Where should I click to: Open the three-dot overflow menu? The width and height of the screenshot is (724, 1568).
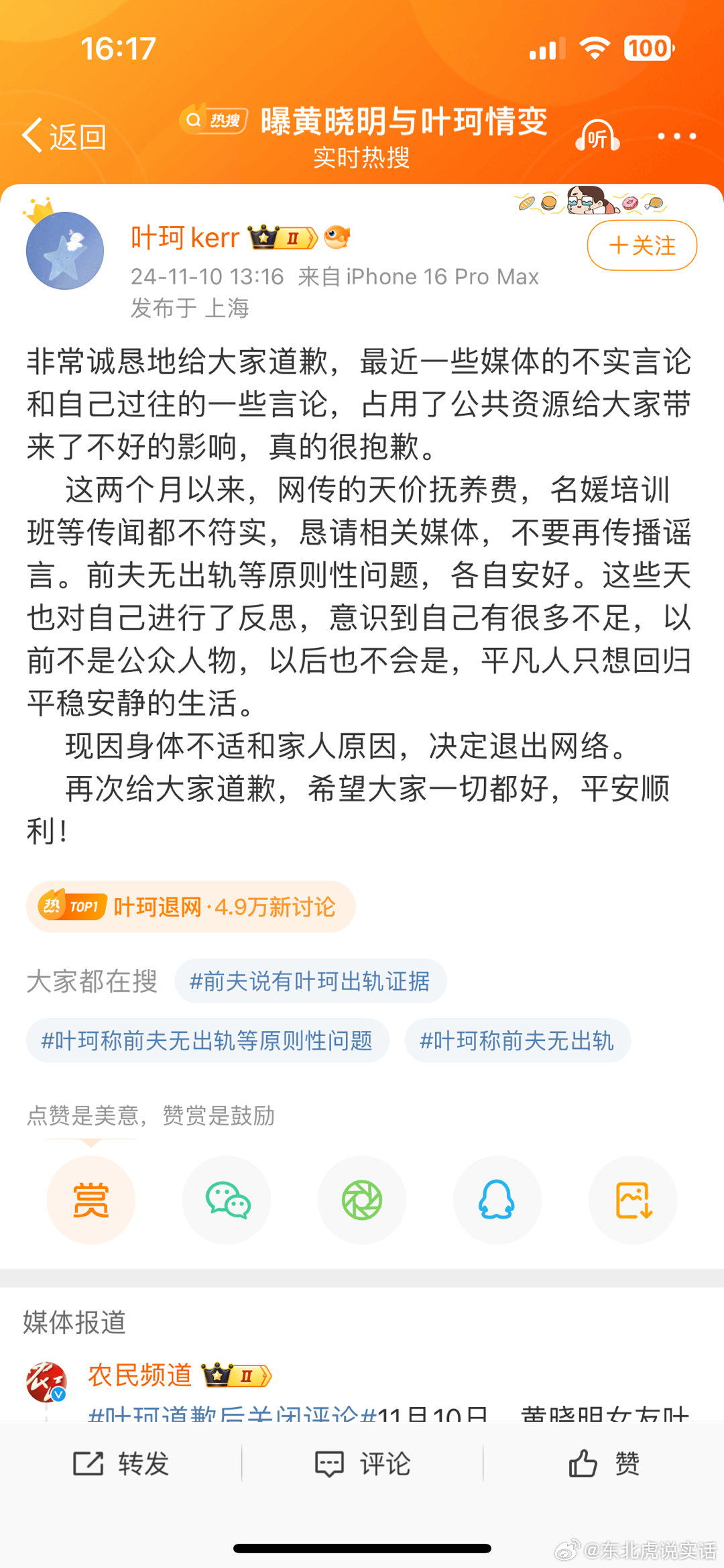coord(677,136)
